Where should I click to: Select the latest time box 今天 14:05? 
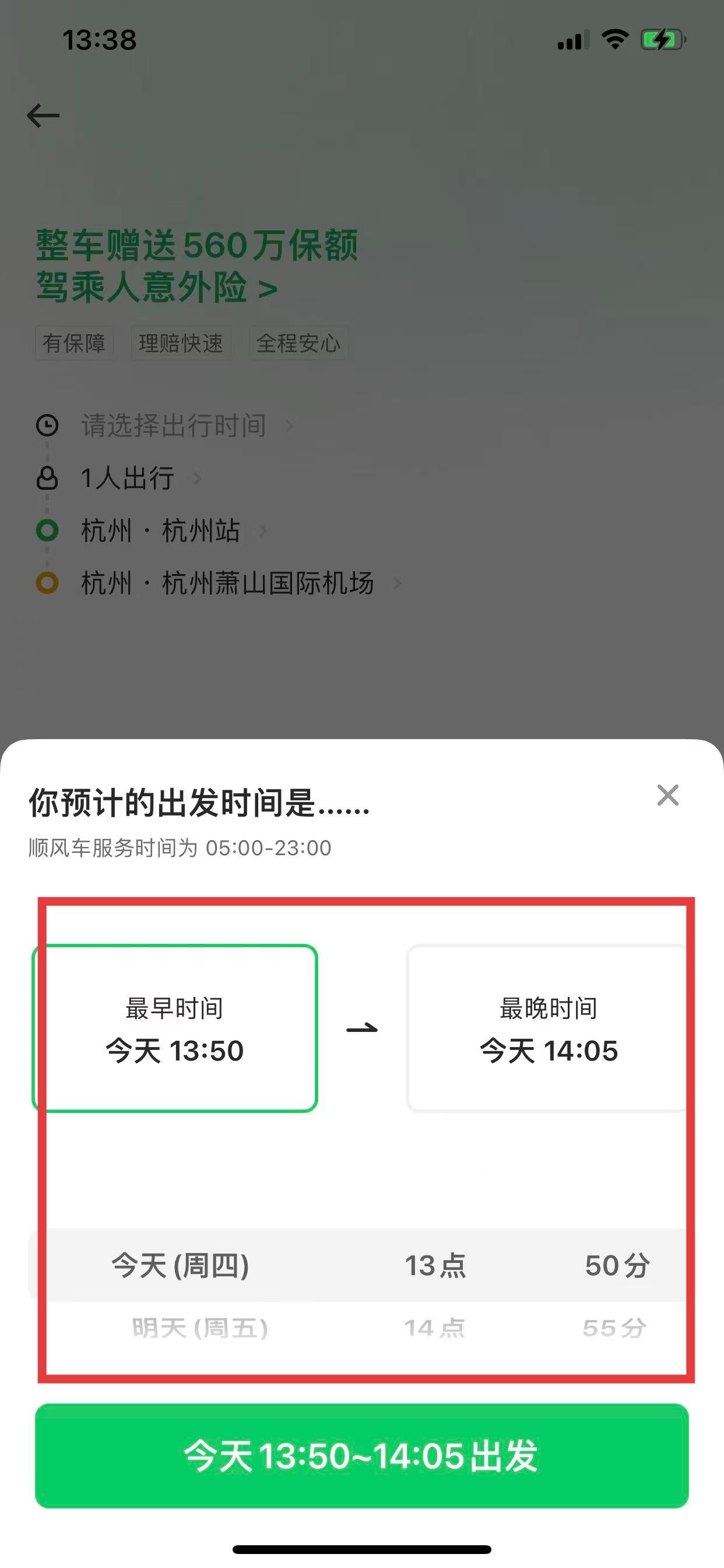pos(547,1028)
